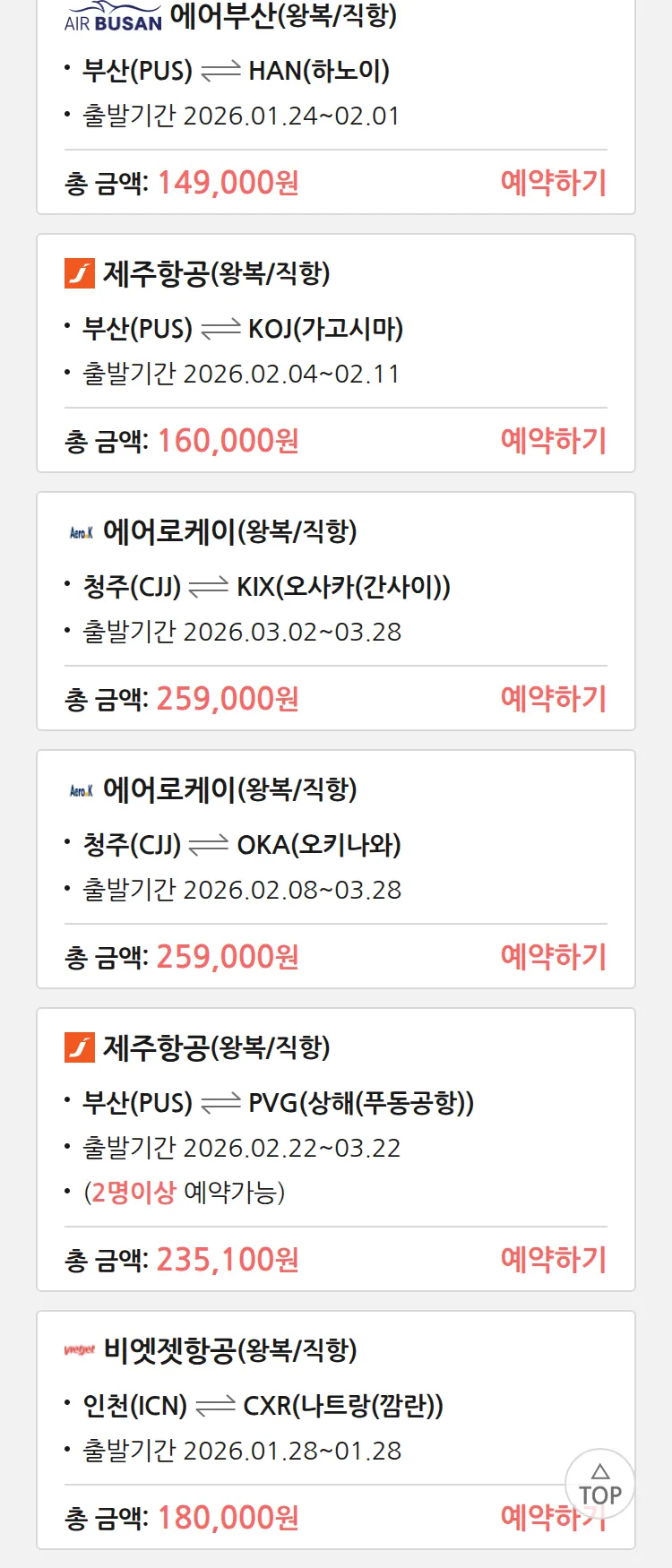This screenshot has width=672, height=1568.
Task: Select 예약하기 for 청주–오키나와 flight
Action: (553, 957)
